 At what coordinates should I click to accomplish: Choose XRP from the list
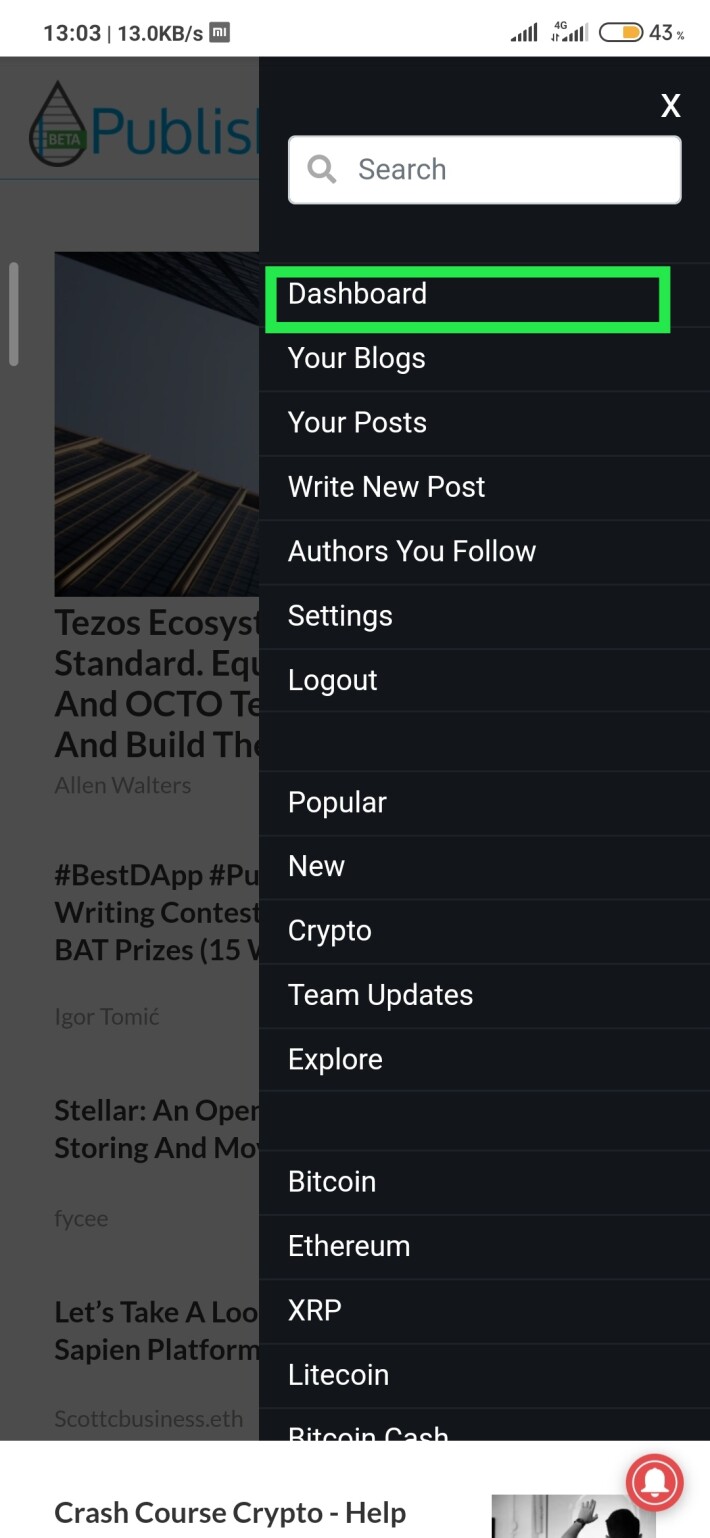point(484,1310)
